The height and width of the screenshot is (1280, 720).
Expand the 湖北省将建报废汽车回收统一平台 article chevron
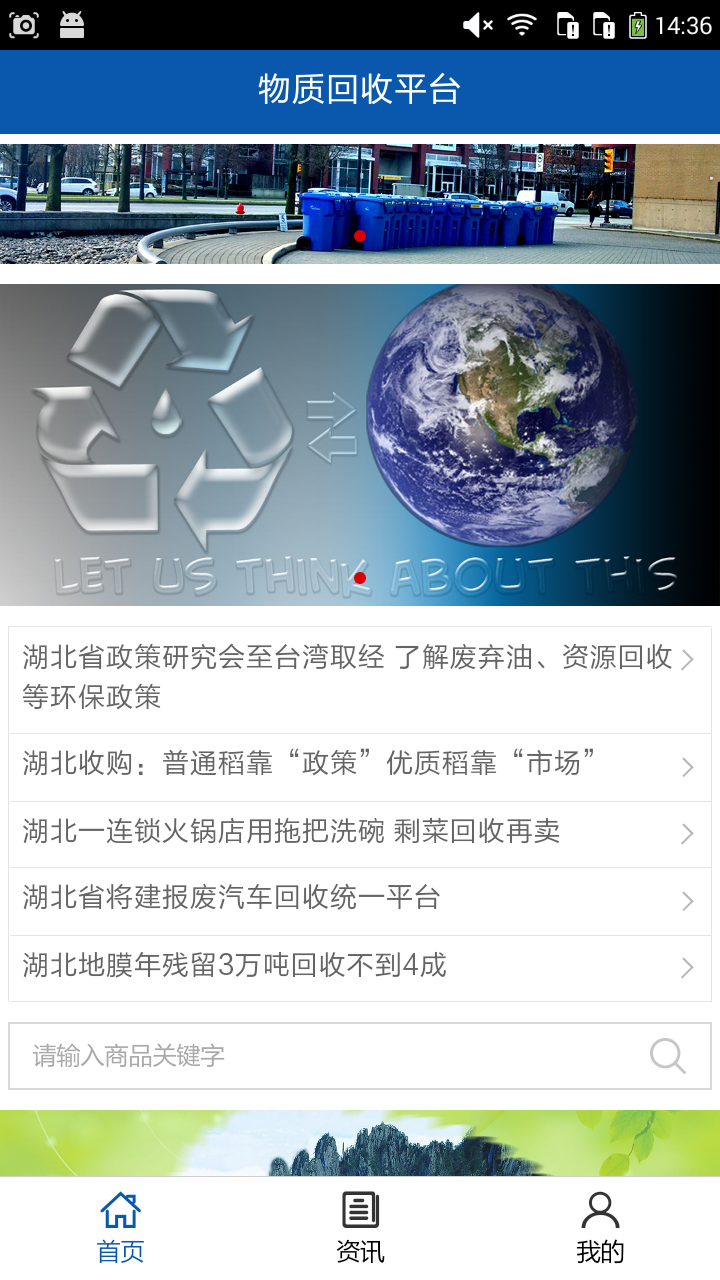tap(686, 900)
